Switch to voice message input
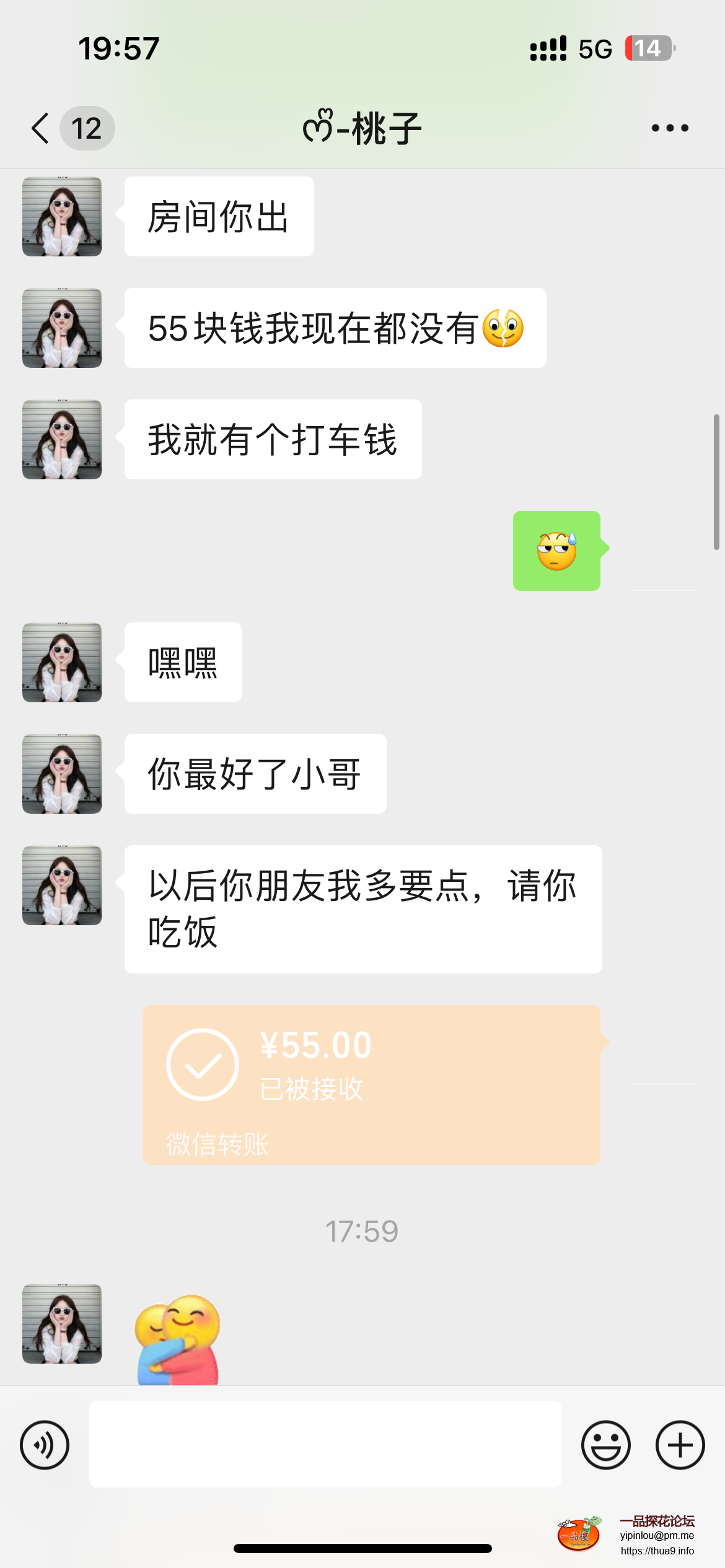This screenshot has width=725, height=1568. pyautogui.click(x=45, y=1445)
